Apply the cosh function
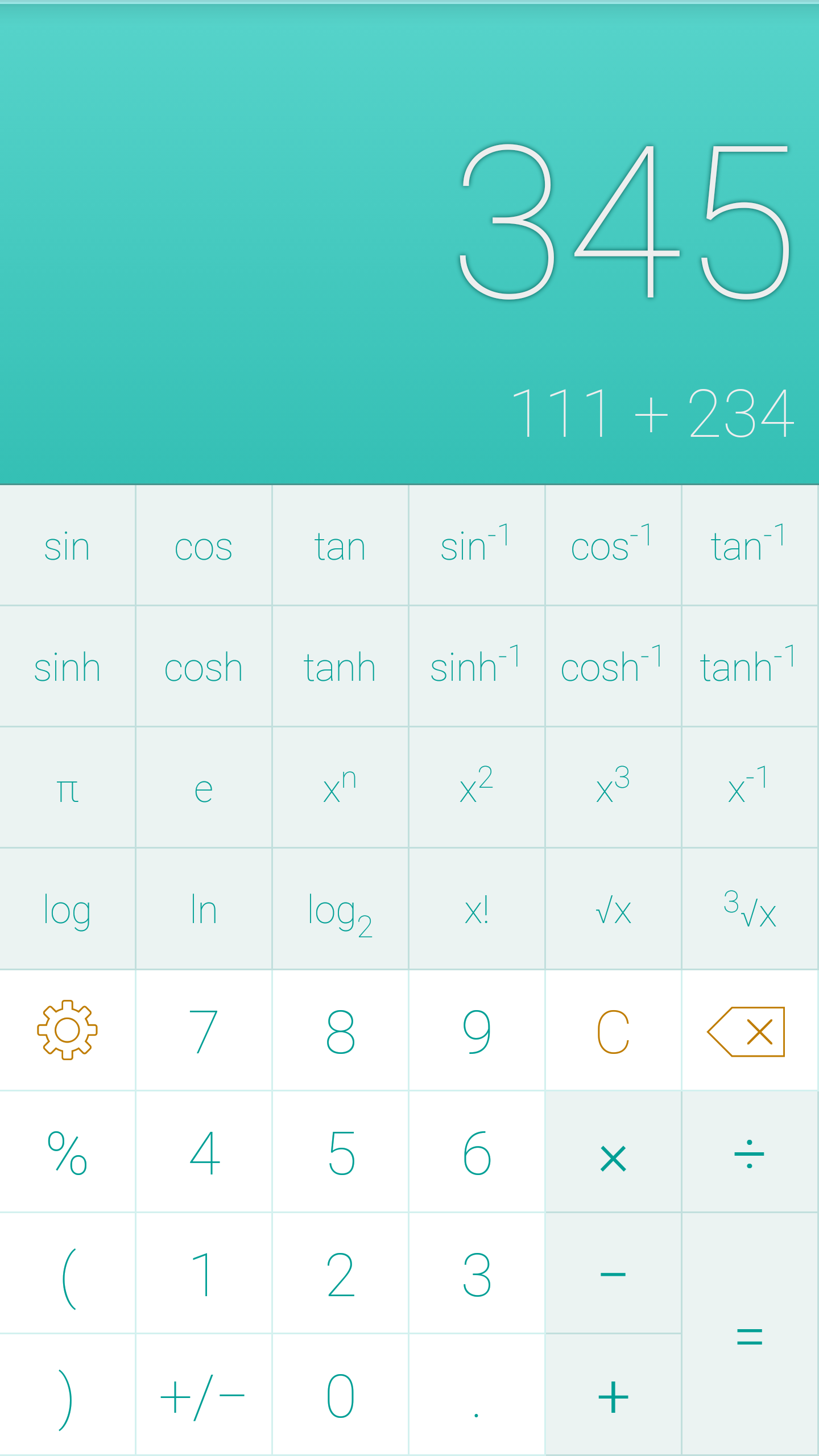Screen dimensions: 819x1456 tap(204, 666)
